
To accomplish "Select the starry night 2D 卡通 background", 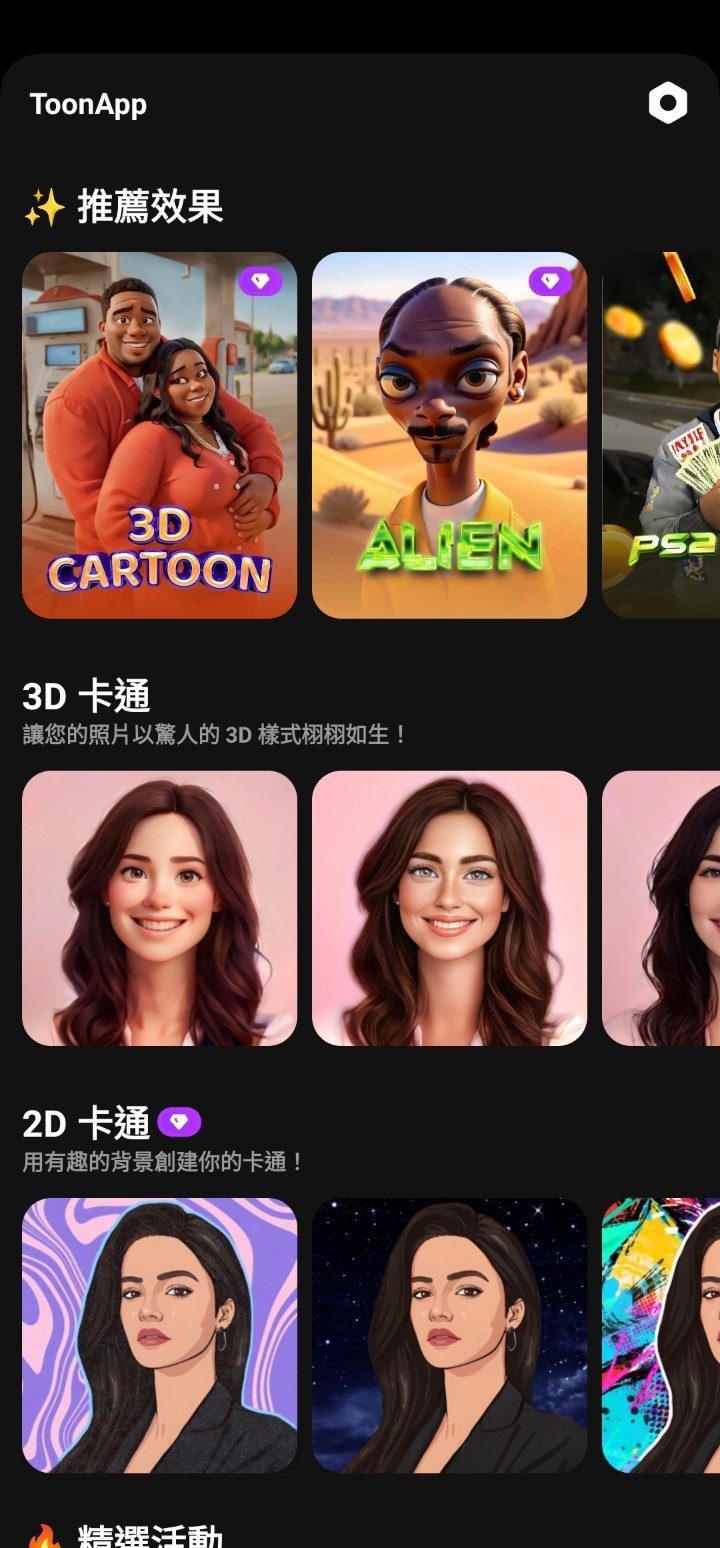I will (x=449, y=1335).
